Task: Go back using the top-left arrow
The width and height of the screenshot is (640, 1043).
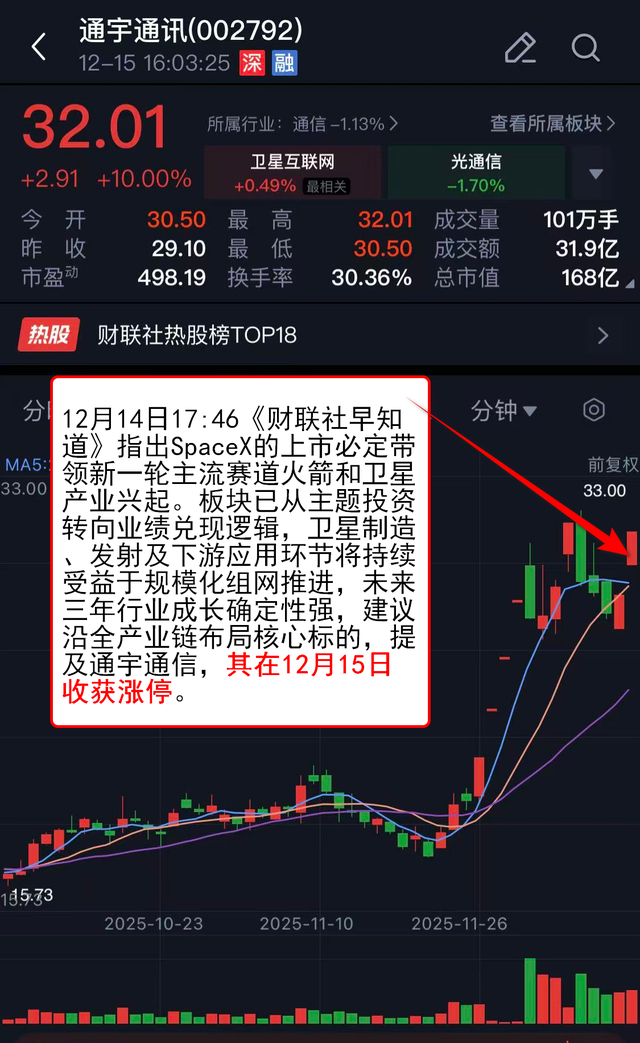Action: click(x=39, y=47)
